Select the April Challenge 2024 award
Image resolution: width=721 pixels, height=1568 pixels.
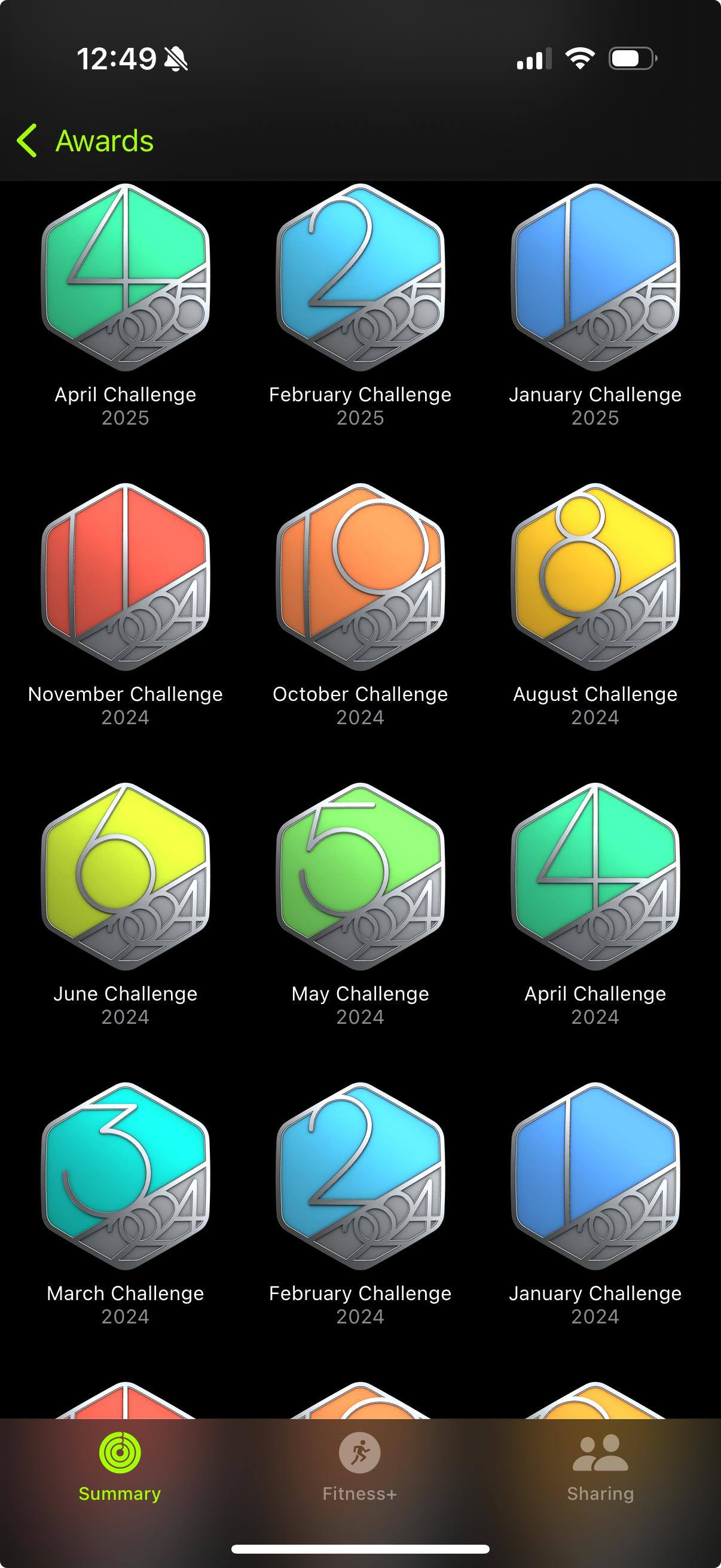(x=595, y=877)
